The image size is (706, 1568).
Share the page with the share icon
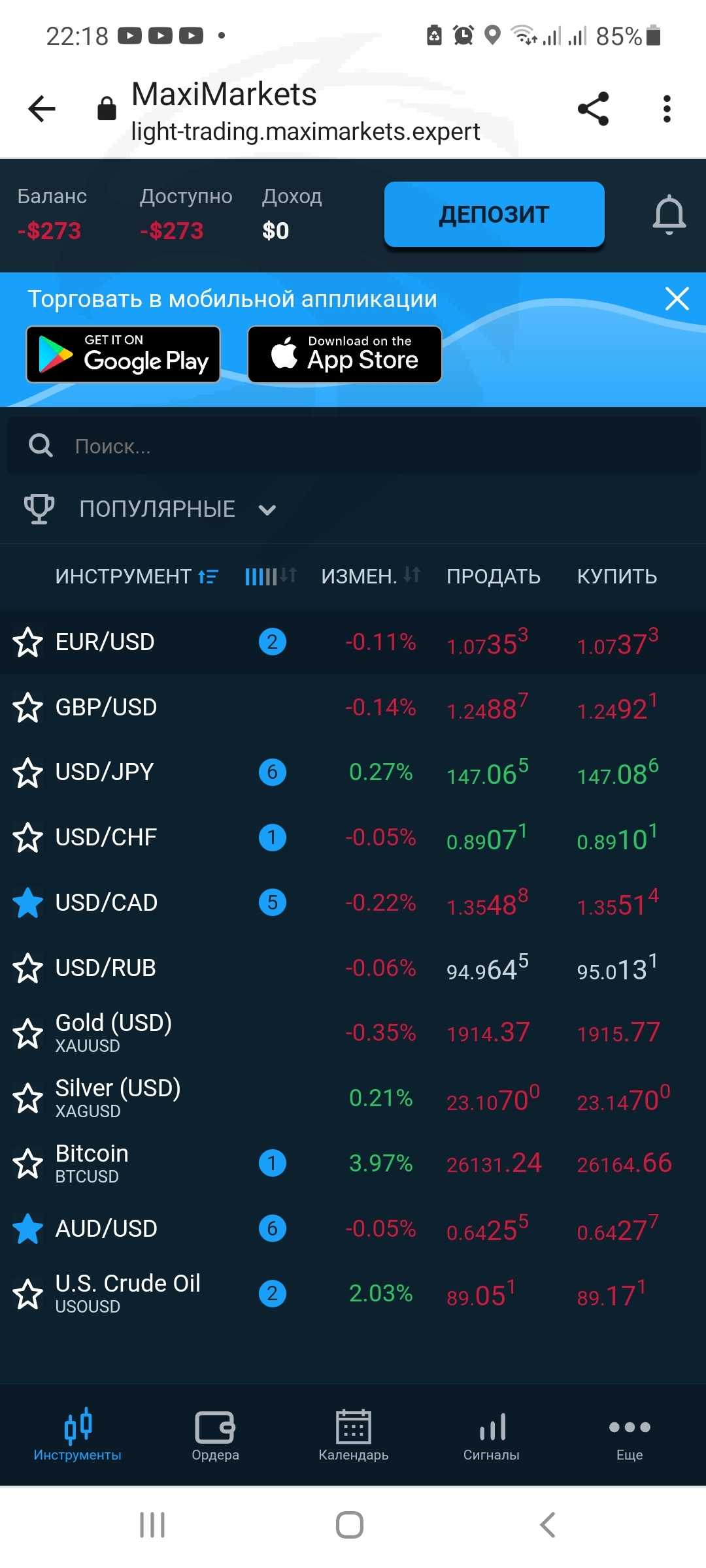click(593, 108)
